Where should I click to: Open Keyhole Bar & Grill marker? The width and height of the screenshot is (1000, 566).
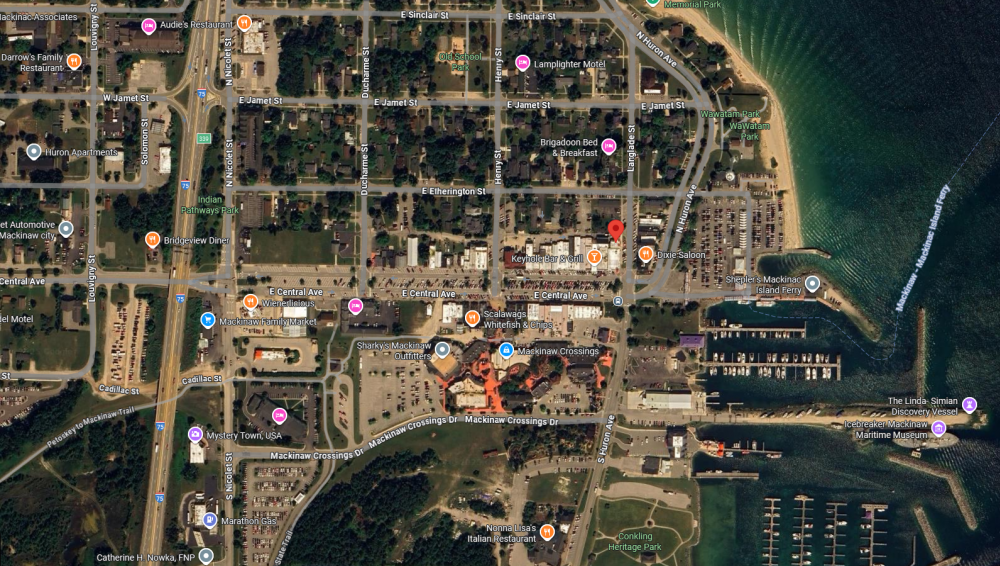click(594, 259)
